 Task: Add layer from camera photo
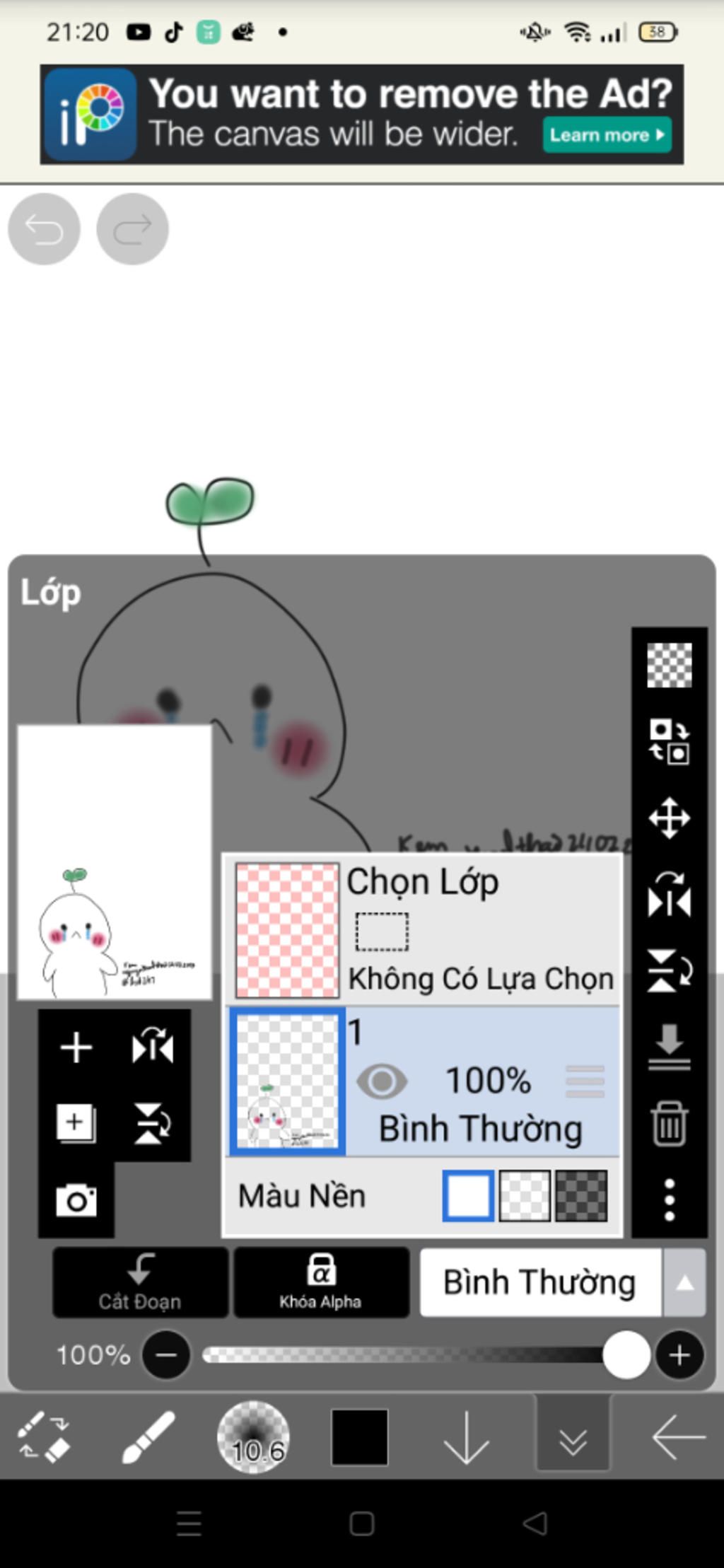76,1200
